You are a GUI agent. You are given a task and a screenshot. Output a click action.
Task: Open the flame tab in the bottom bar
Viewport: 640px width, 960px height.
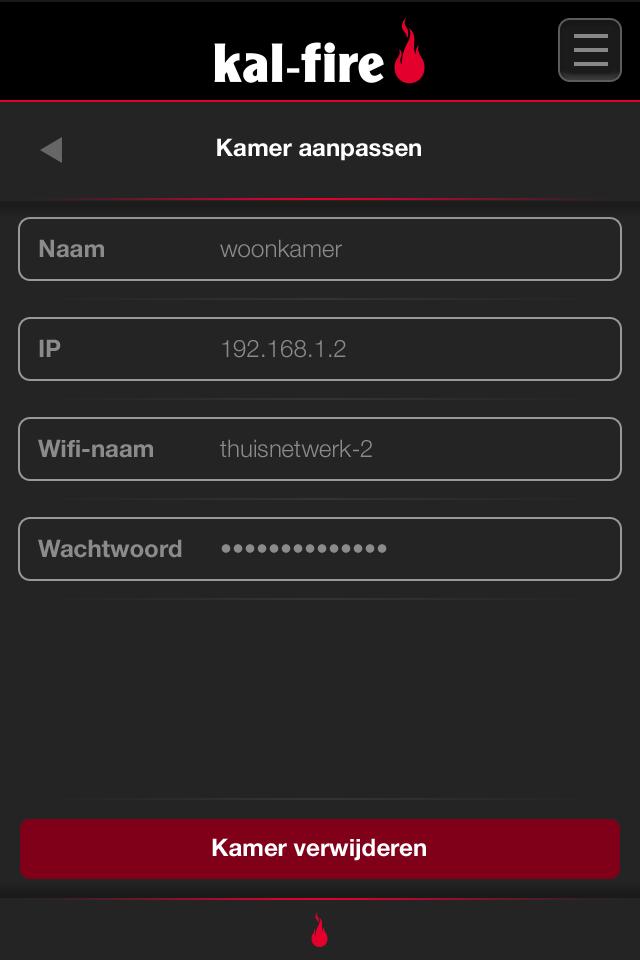click(319, 930)
